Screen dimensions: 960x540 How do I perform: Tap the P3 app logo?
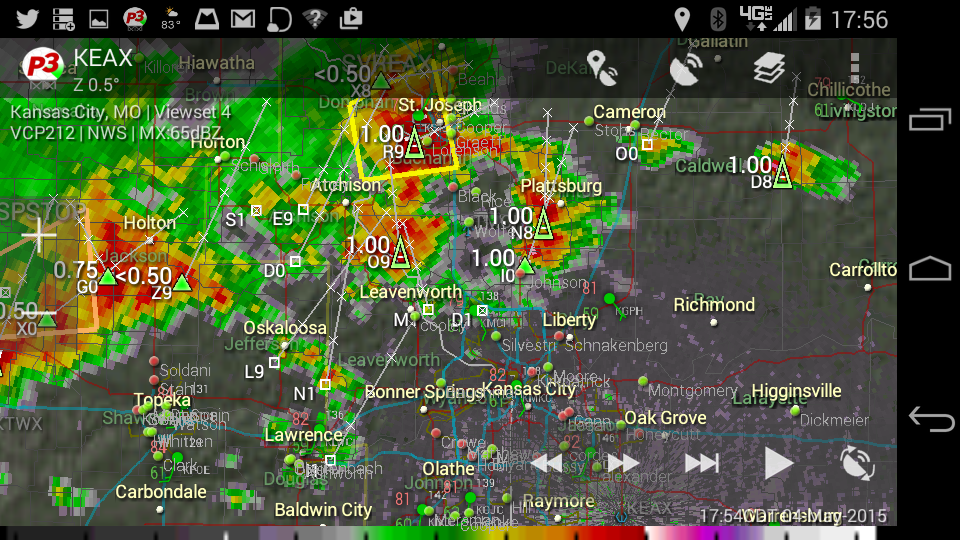(x=43, y=67)
